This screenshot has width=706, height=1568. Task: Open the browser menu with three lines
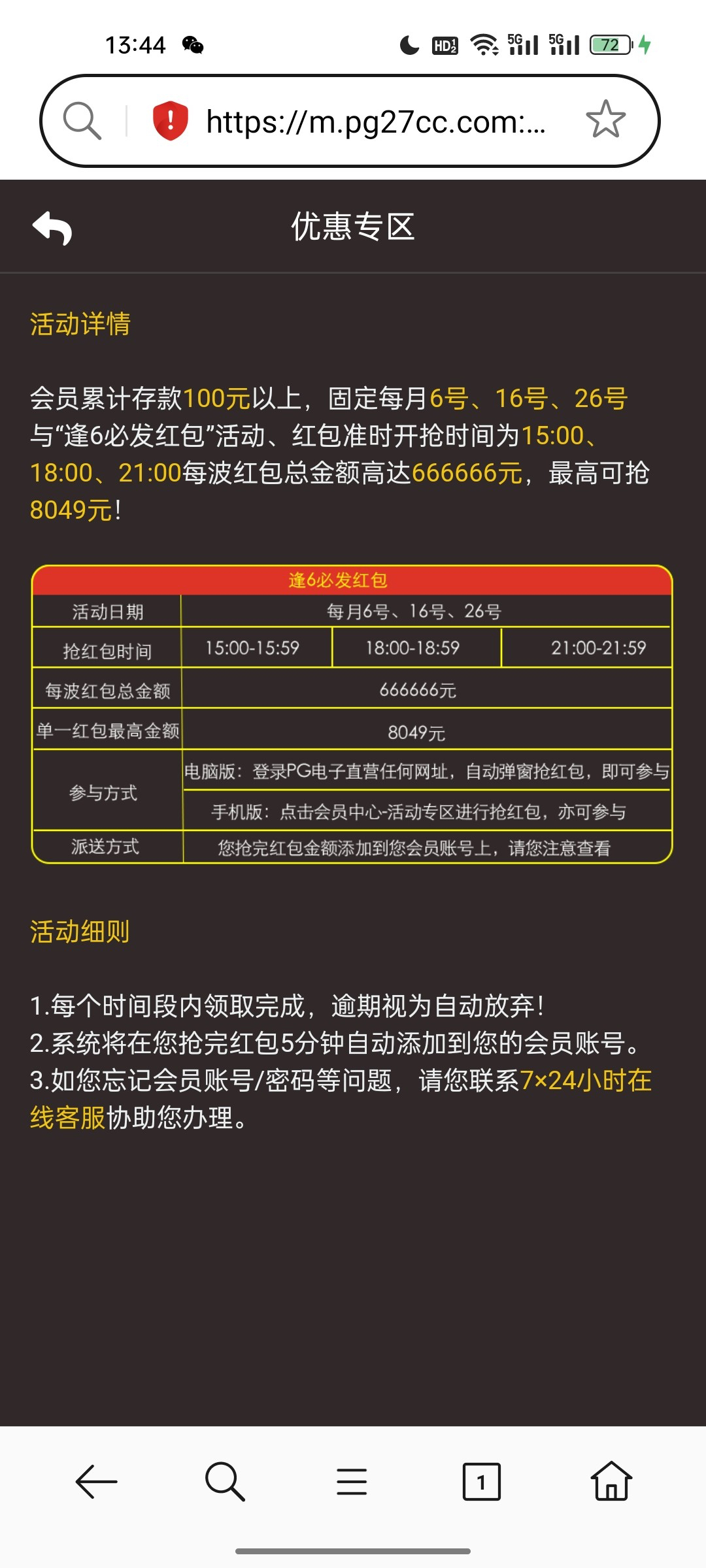[352, 1481]
